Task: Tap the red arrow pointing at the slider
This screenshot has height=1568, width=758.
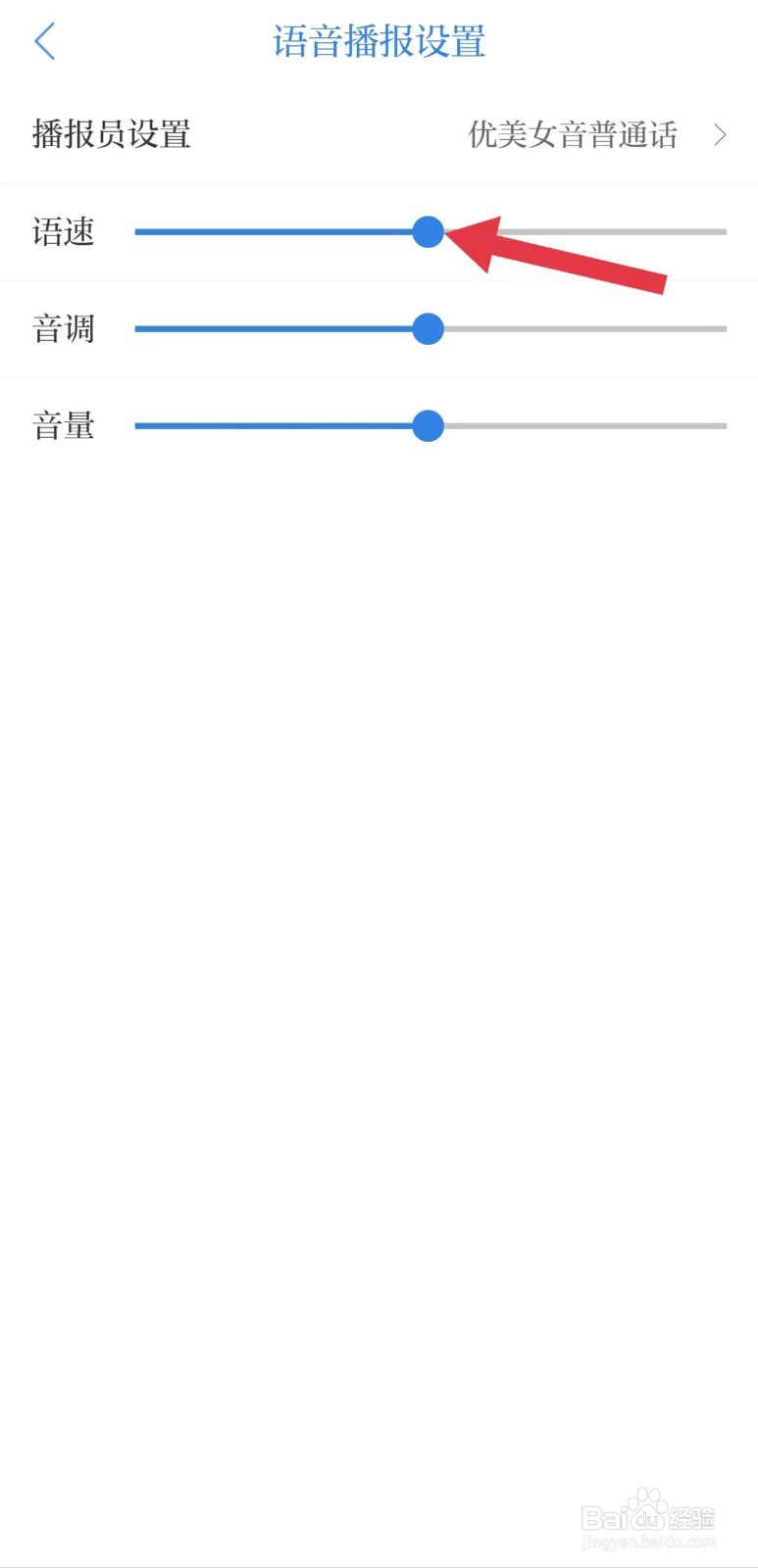Action: 559,255
